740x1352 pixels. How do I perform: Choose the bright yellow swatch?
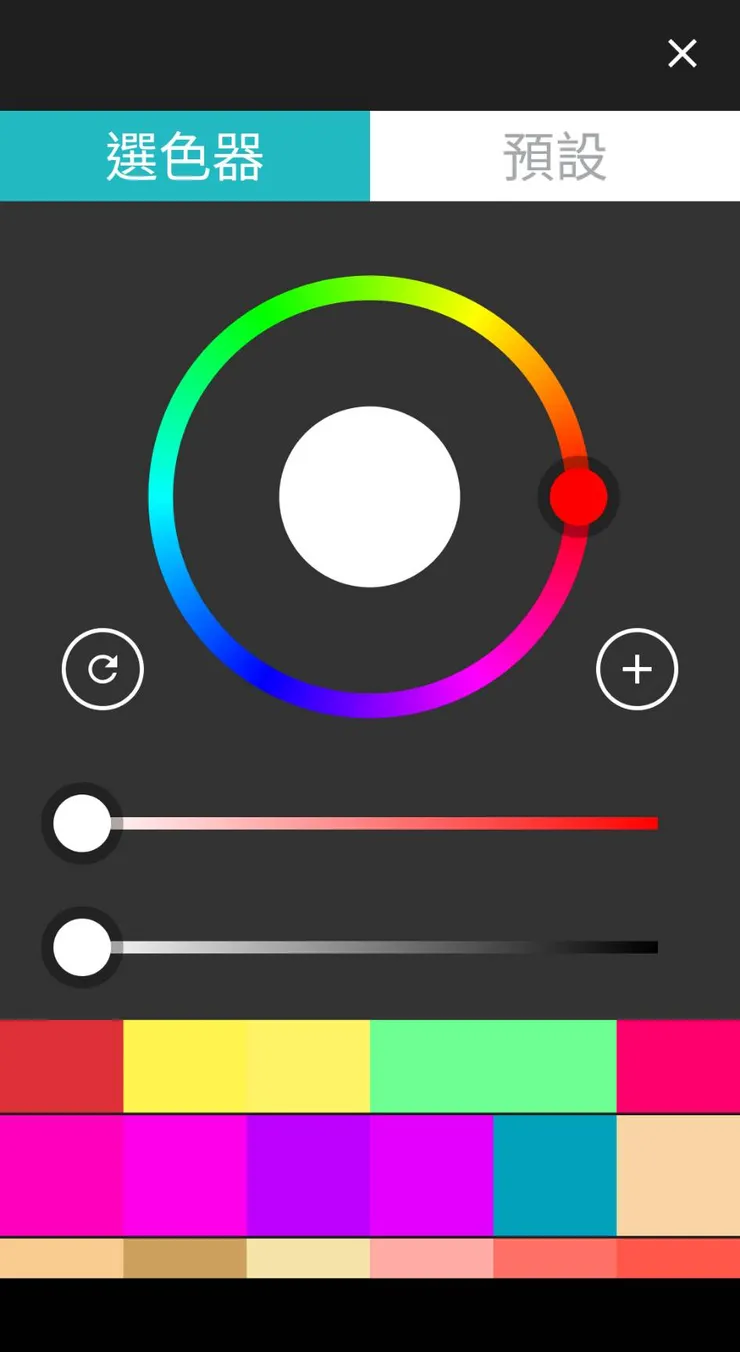pyautogui.click(x=185, y=1066)
